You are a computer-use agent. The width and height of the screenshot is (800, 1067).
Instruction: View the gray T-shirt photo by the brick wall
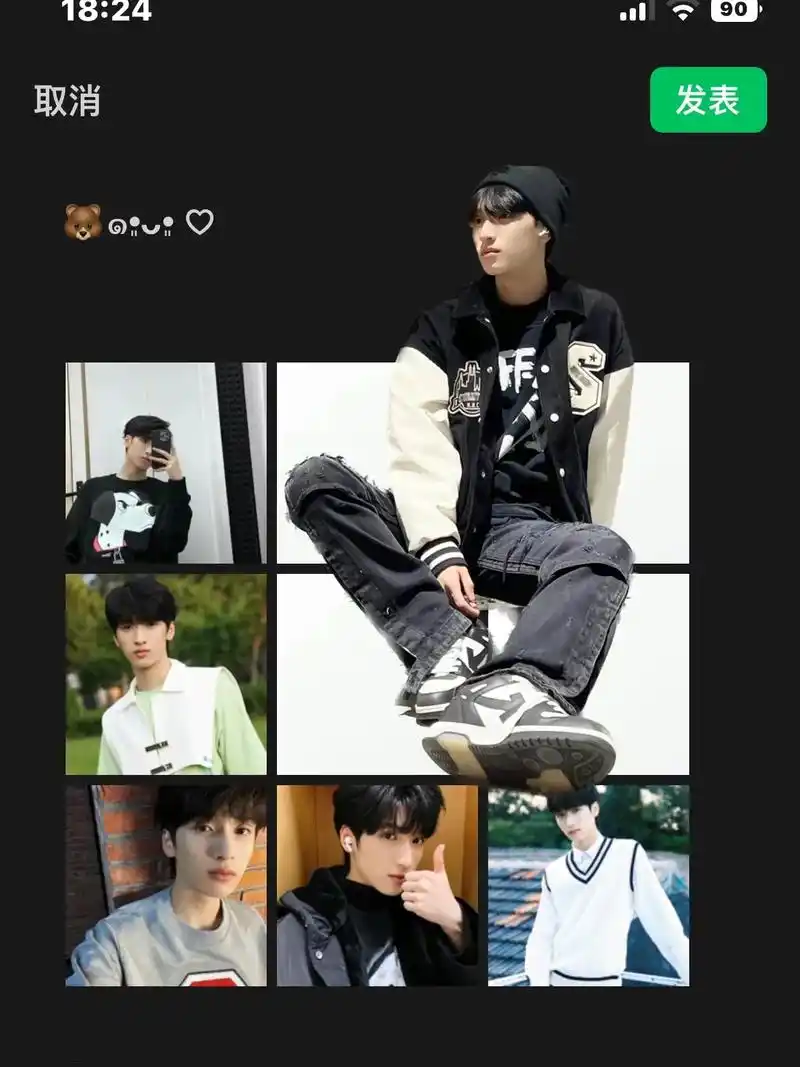point(165,886)
